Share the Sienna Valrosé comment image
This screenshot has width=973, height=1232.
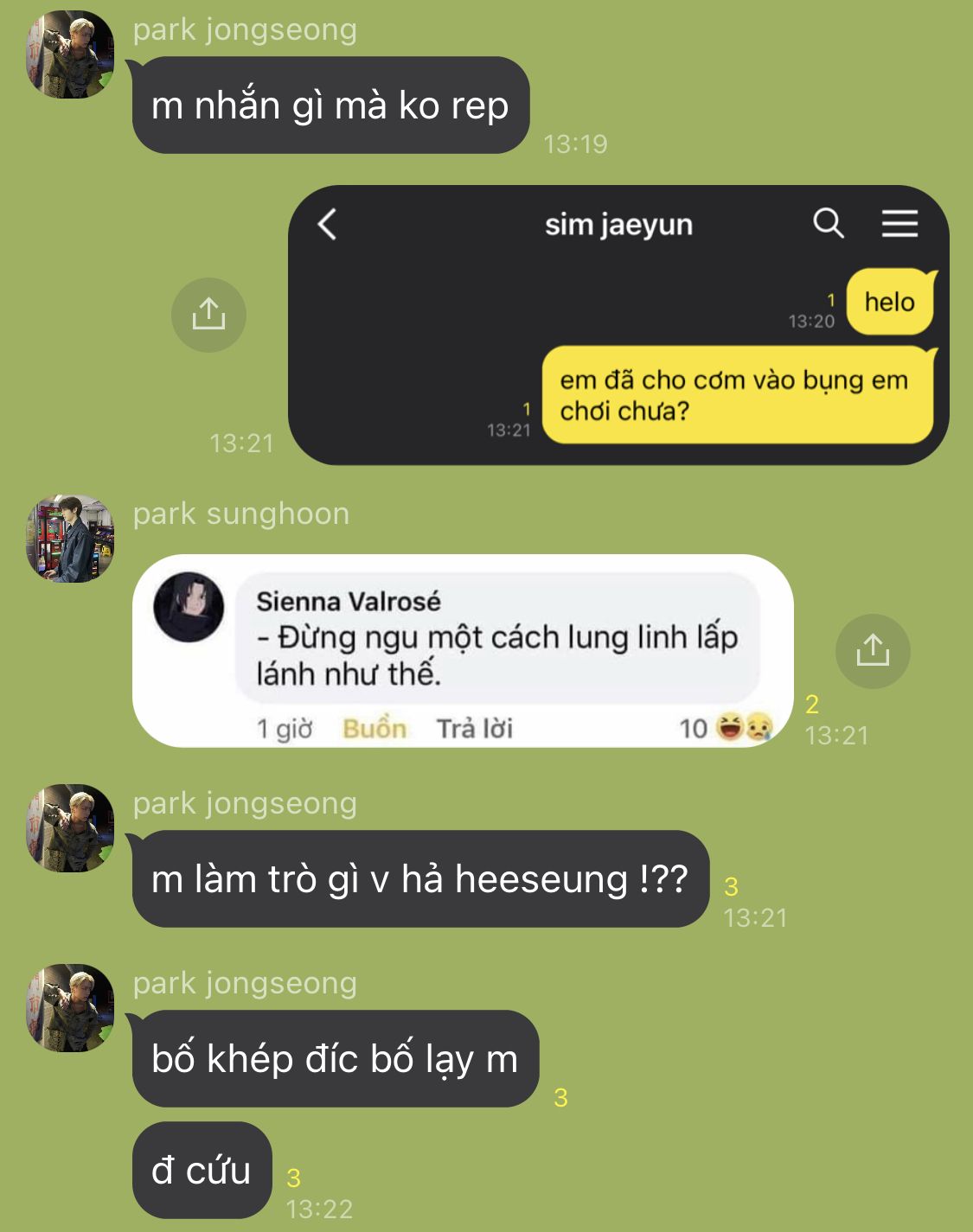point(872,651)
